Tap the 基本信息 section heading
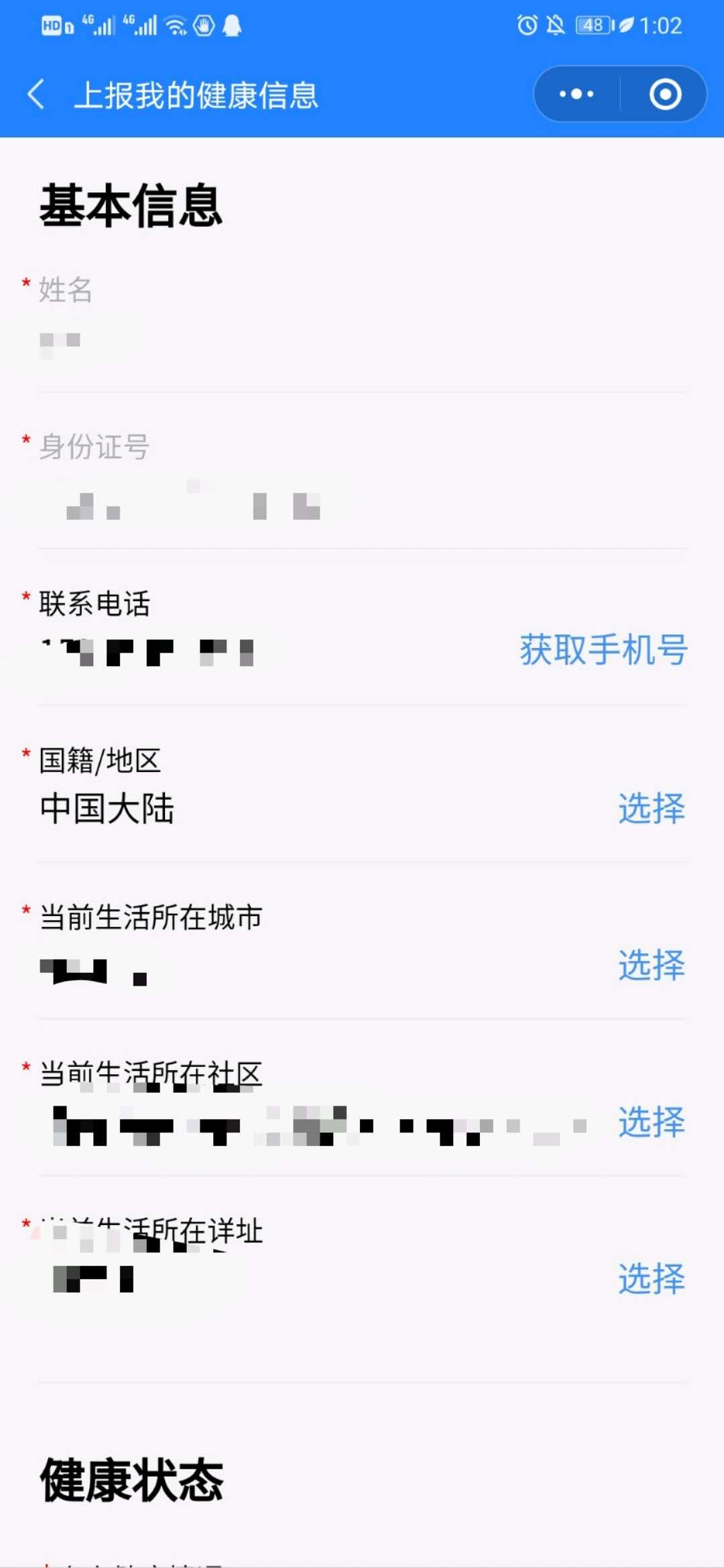 [131, 205]
